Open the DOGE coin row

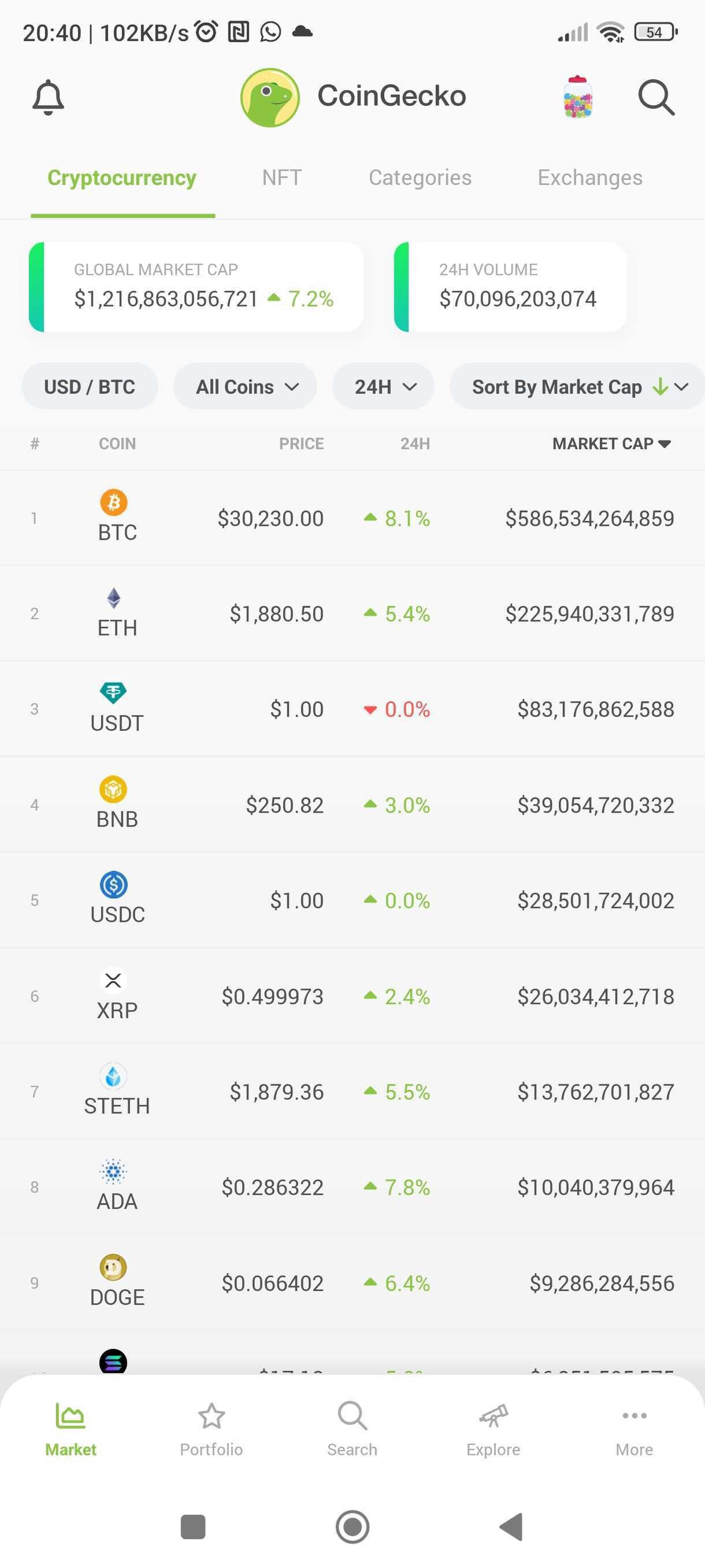coord(352,1283)
